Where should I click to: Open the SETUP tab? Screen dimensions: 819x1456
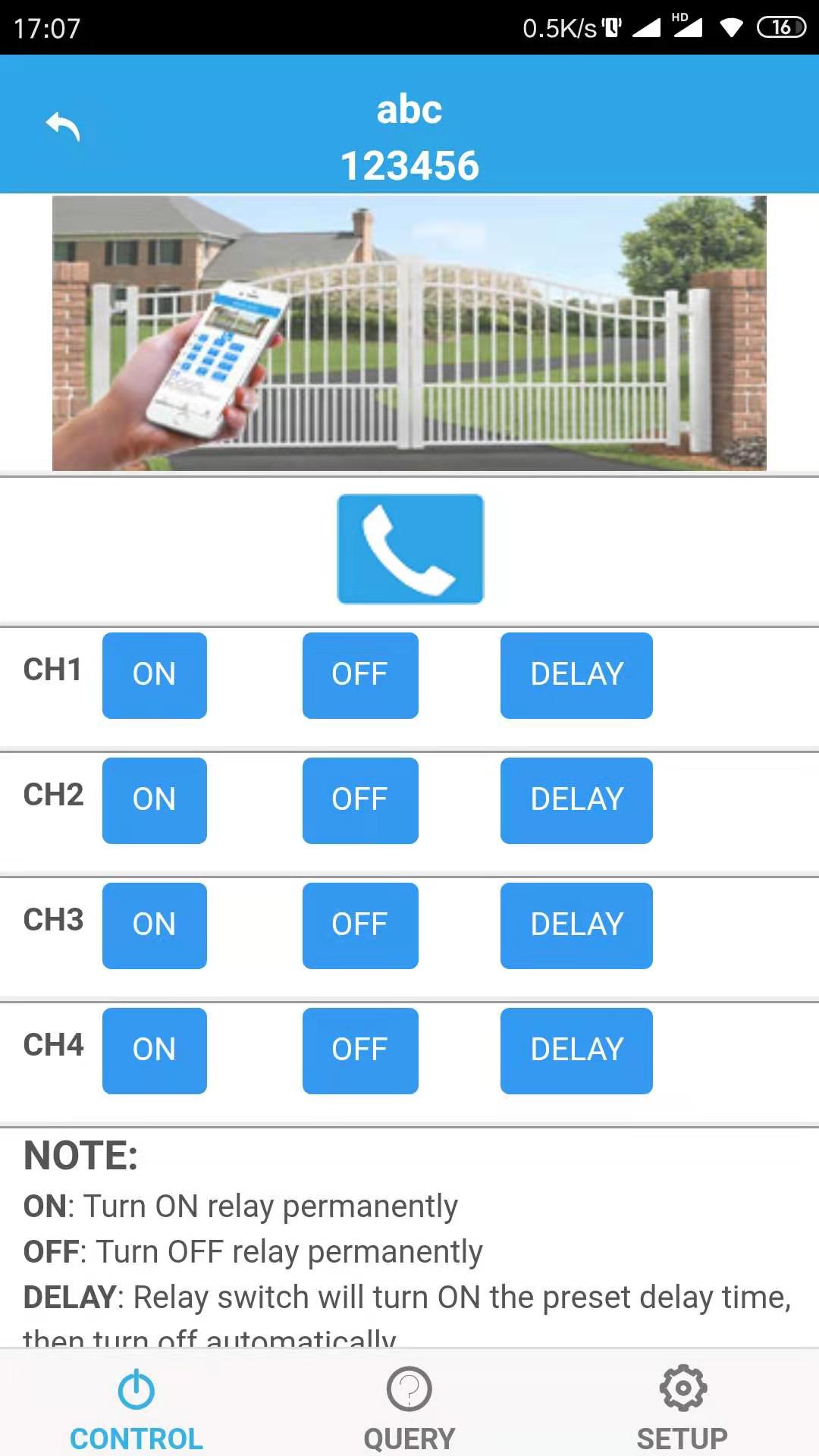click(x=682, y=1409)
